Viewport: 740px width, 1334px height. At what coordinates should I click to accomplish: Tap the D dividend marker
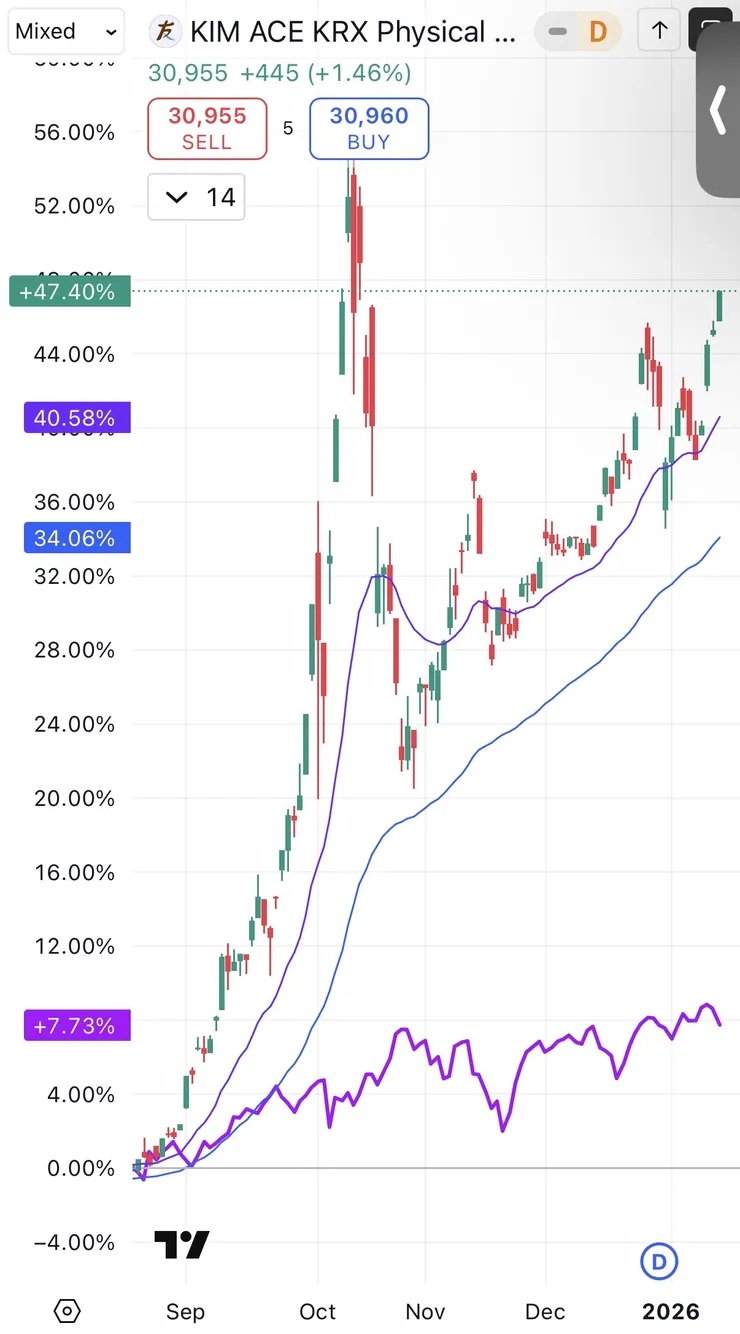pyautogui.click(x=658, y=1262)
